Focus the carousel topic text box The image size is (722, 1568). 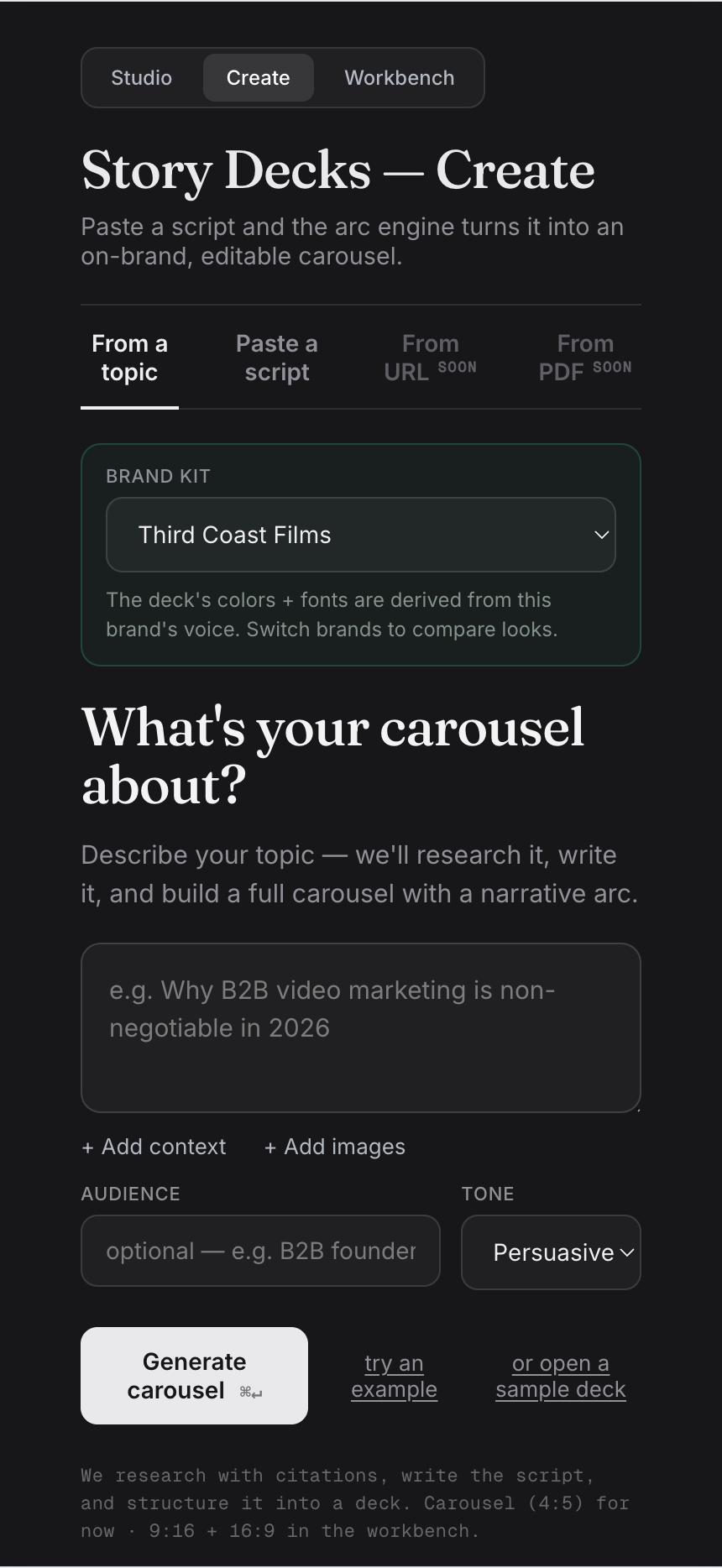(361, 1028)
